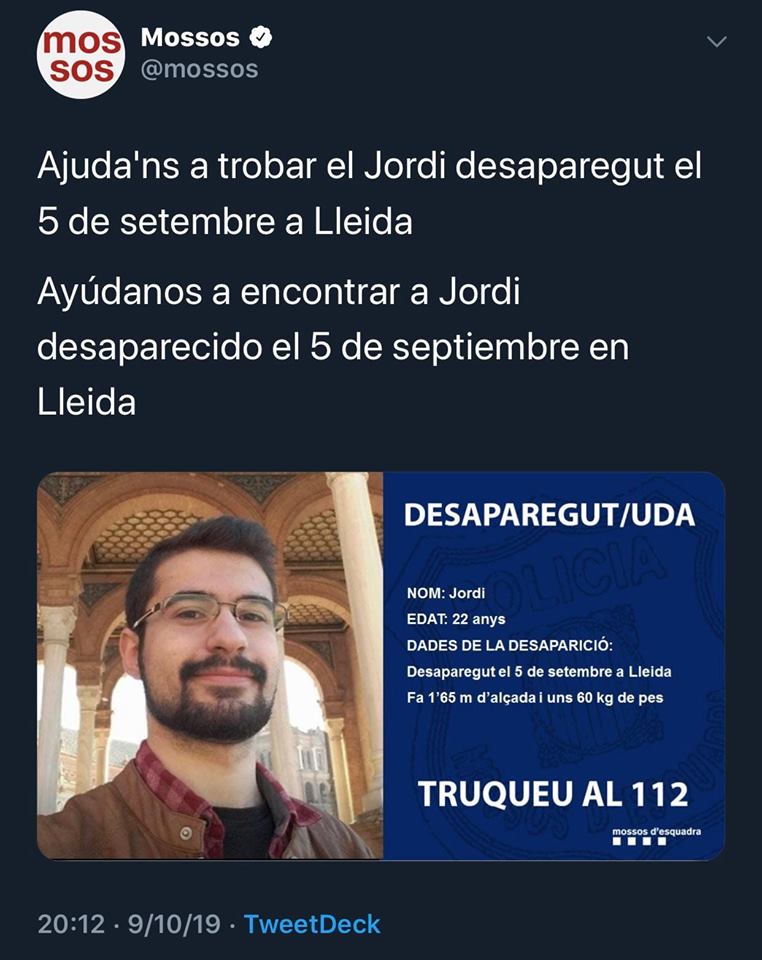Tap the TweetDeck source link
Viewport: 762px width, 960px height.
312,924
